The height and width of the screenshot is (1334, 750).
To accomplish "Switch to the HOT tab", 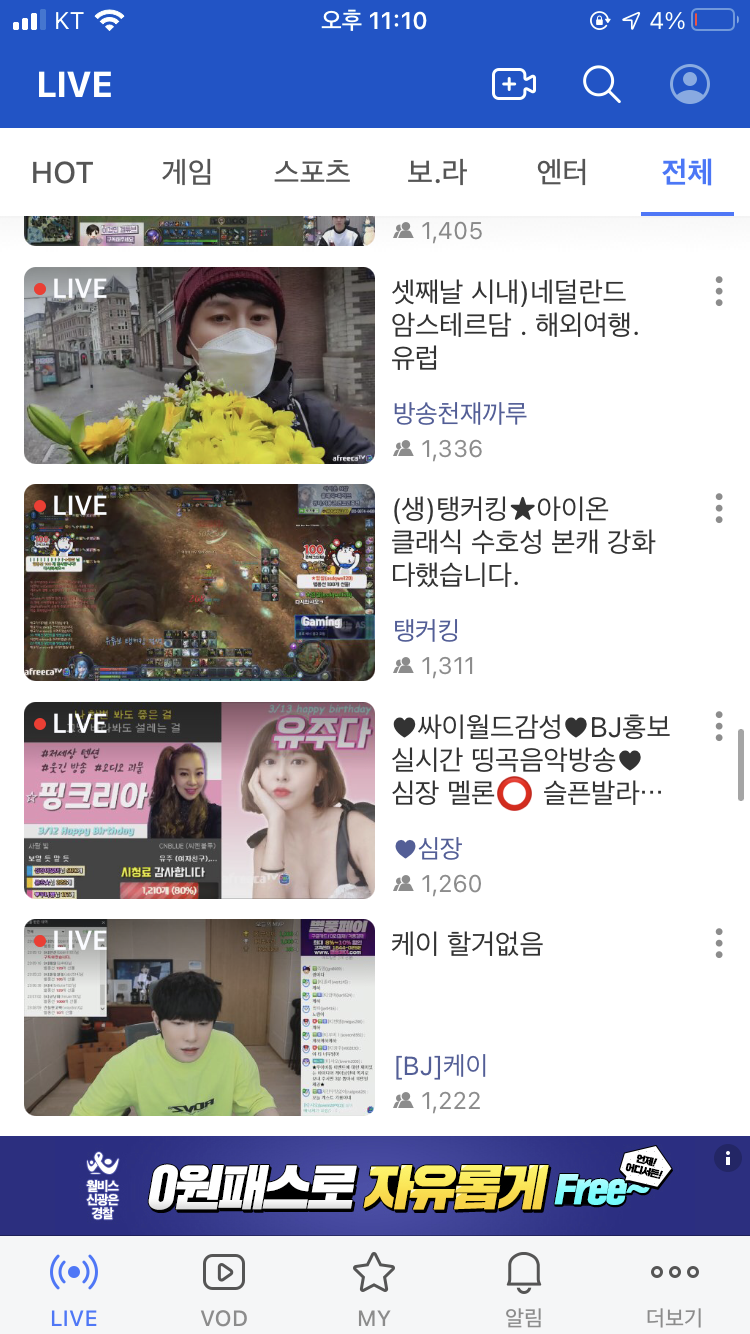I will click(x=62, y=172).
